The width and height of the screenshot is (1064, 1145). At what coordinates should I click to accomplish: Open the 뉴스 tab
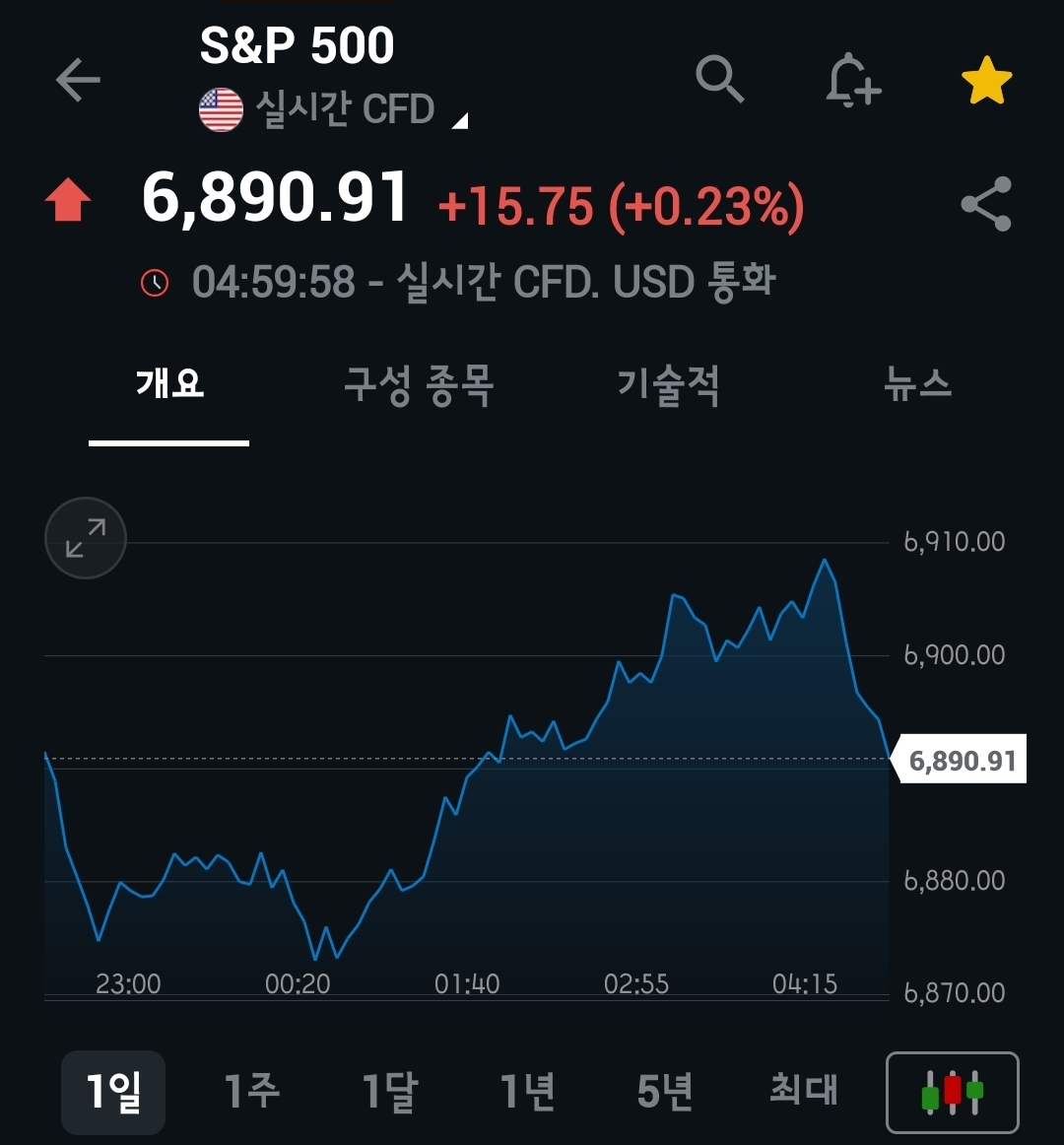917,383
